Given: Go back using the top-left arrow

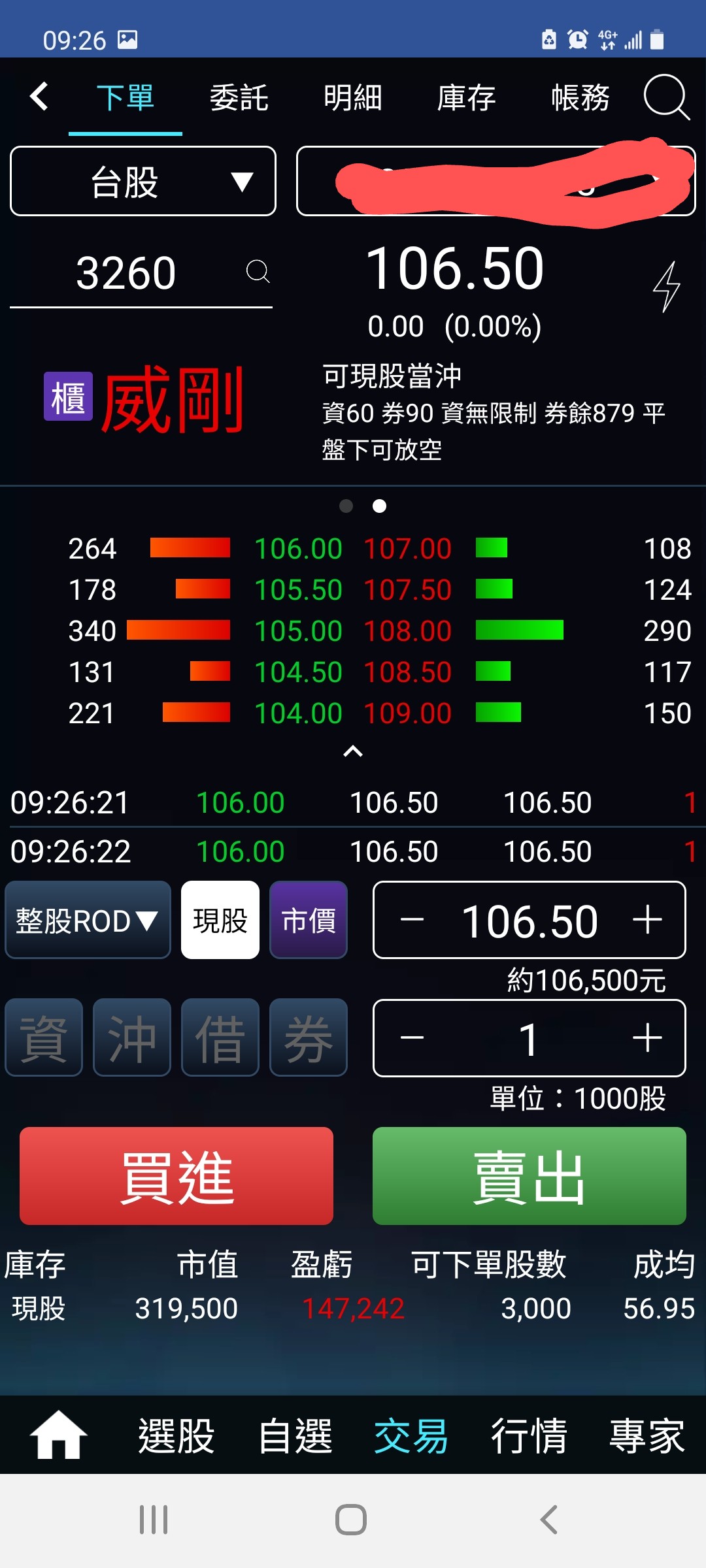Looking at the screenshot, I should (x=39, y=97).
